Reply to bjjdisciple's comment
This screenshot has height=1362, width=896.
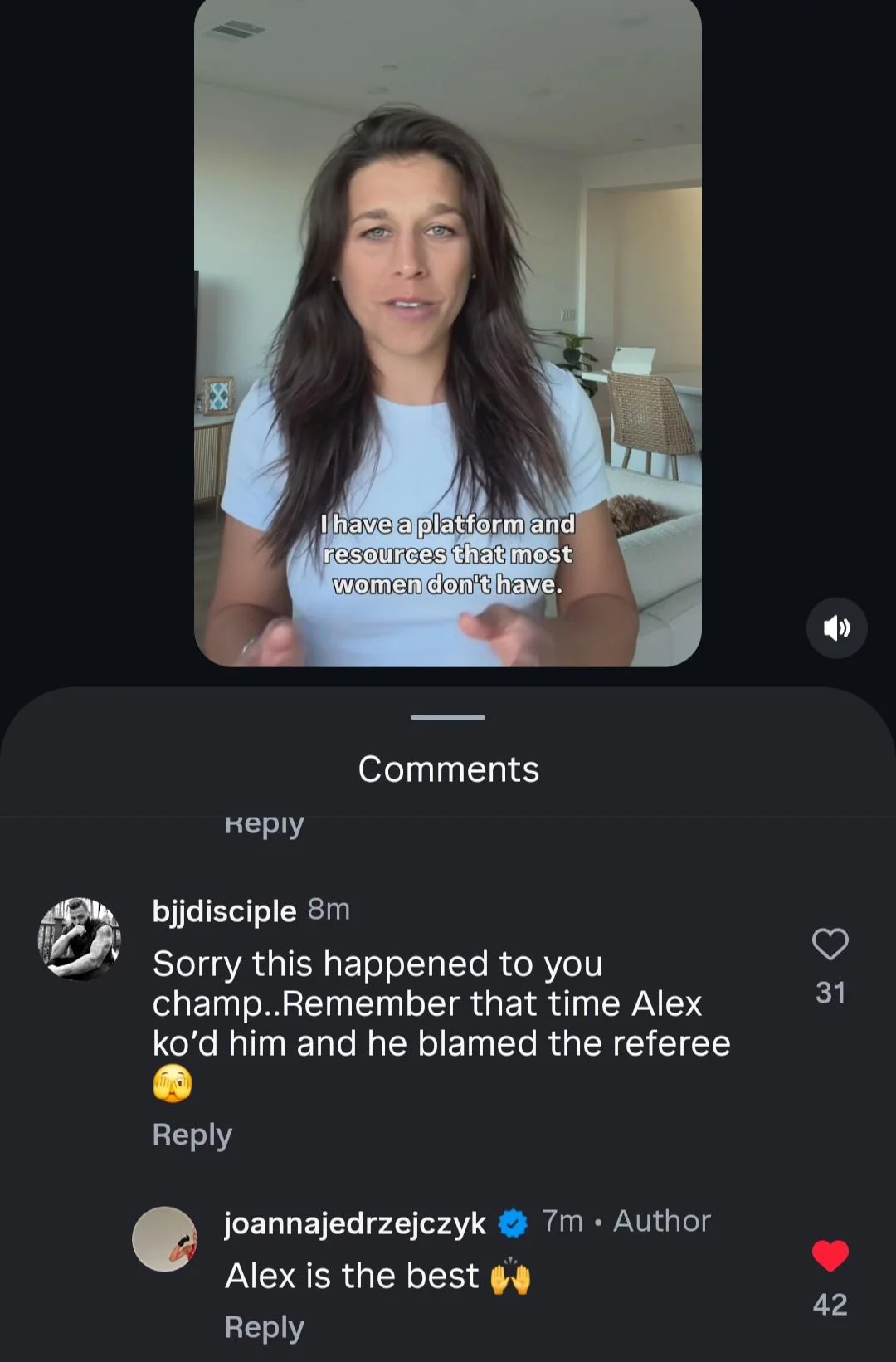click(192, 1135)
